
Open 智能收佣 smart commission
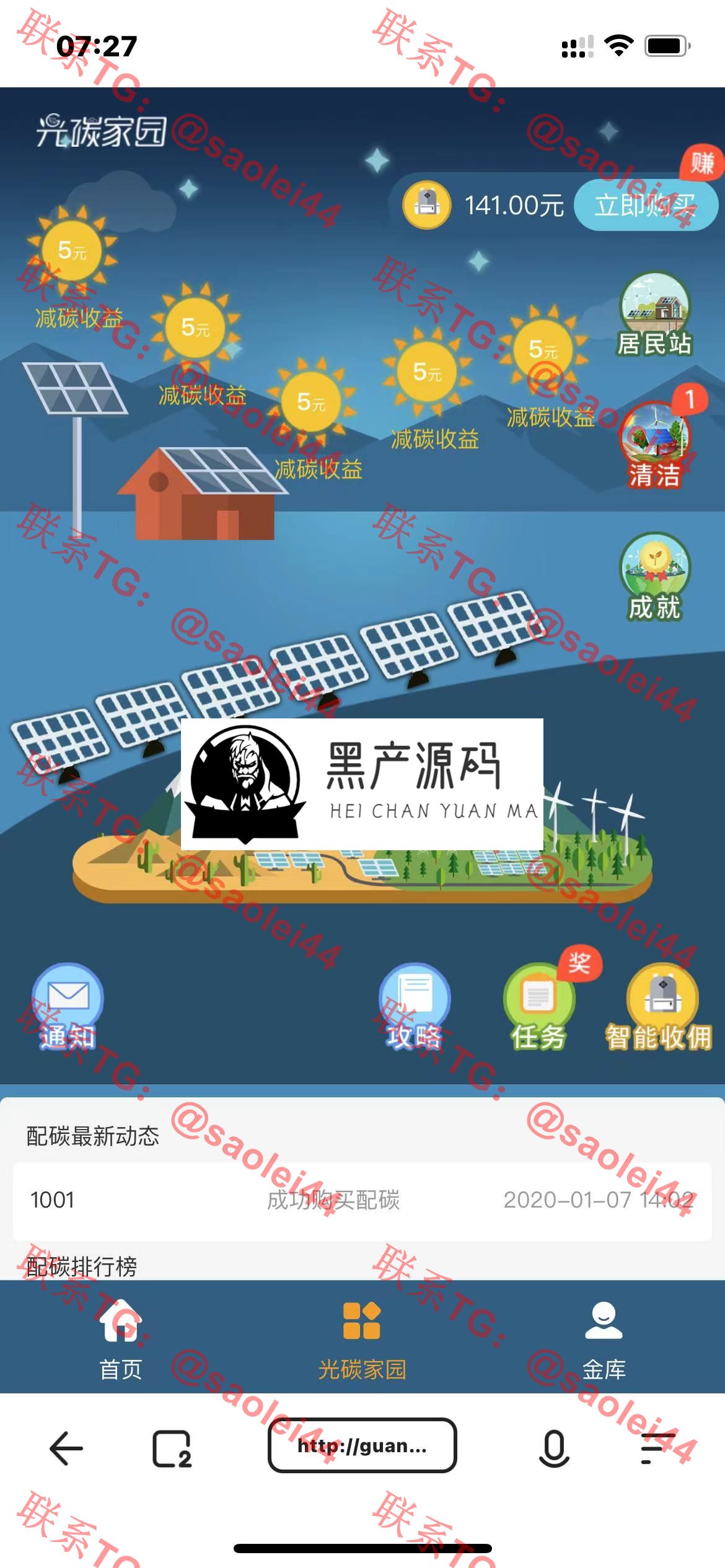[661, 1006]
